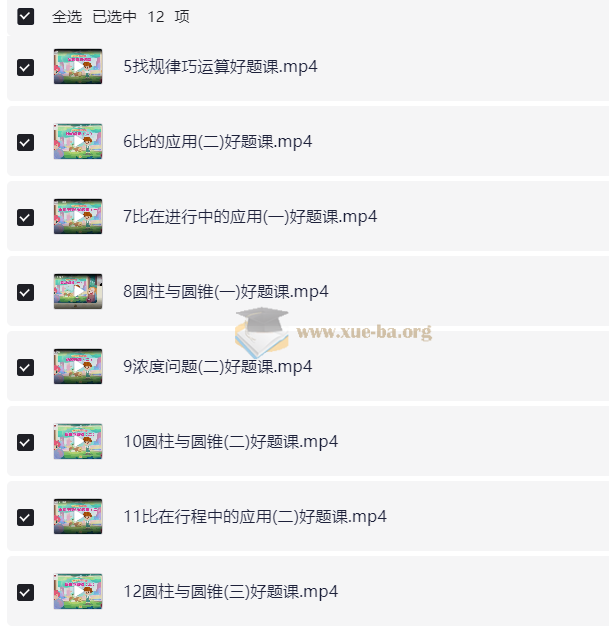Screen dimensions: 609x627
Task: Open 12圆柱与圆锥(三)好题课.mp4 file
Action: click(230, 592)
